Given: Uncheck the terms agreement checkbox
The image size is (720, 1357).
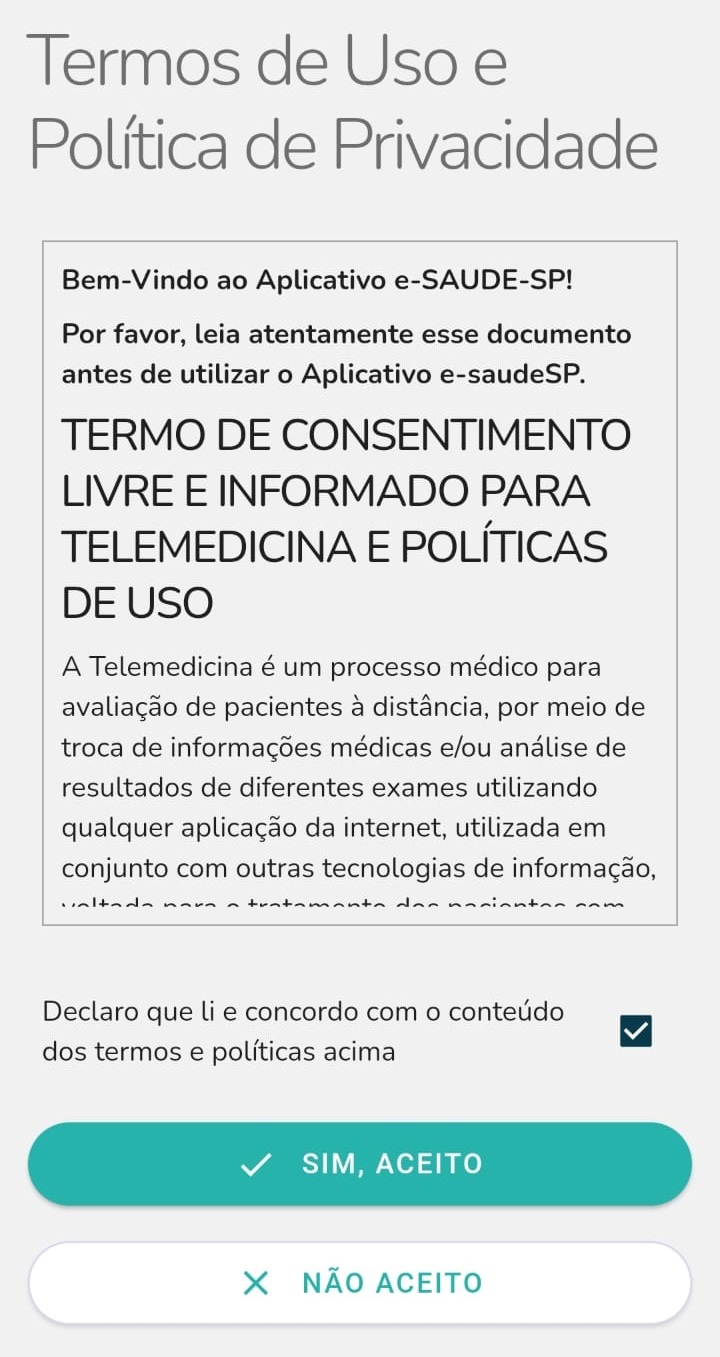Looking at the screenshot, I should 635,1031.
